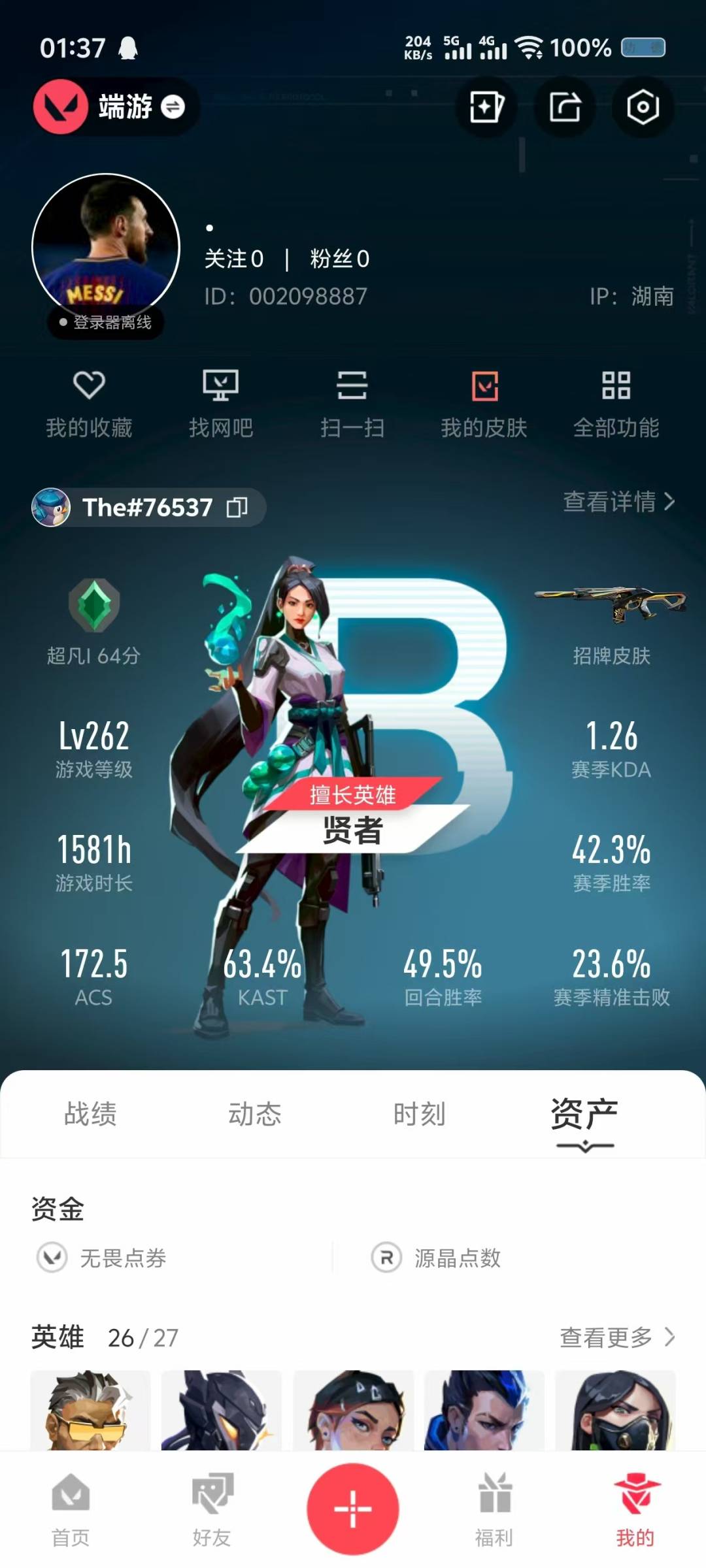View more heroes via 查看更多
Viewport: 706px width, 1568px height.
(x=617, y=1337)
